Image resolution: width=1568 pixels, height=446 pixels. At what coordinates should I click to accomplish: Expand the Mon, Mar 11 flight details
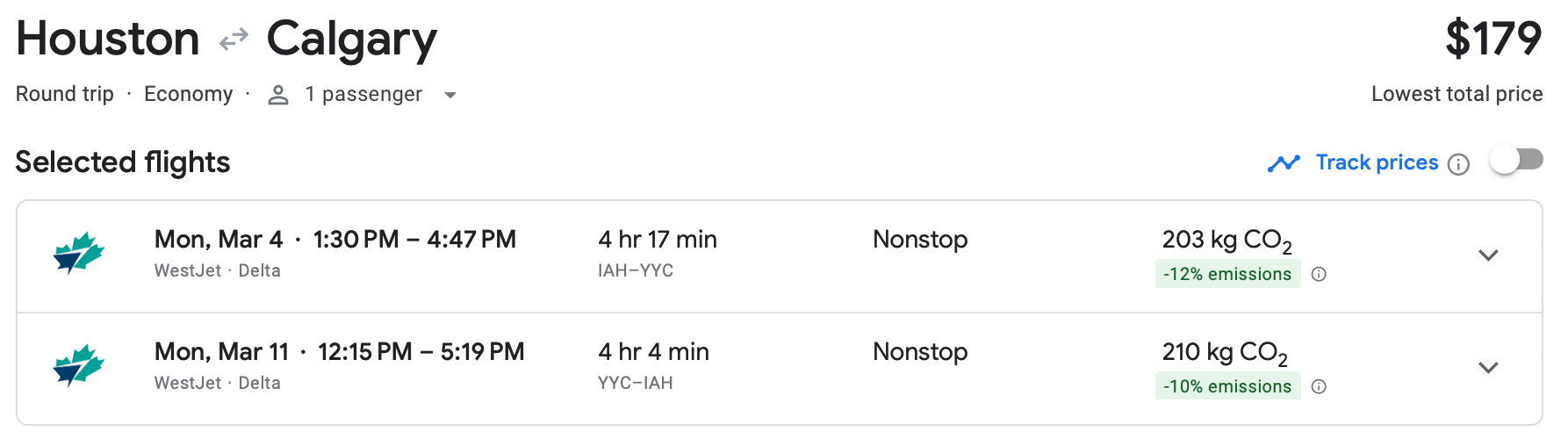point(1487,368)
